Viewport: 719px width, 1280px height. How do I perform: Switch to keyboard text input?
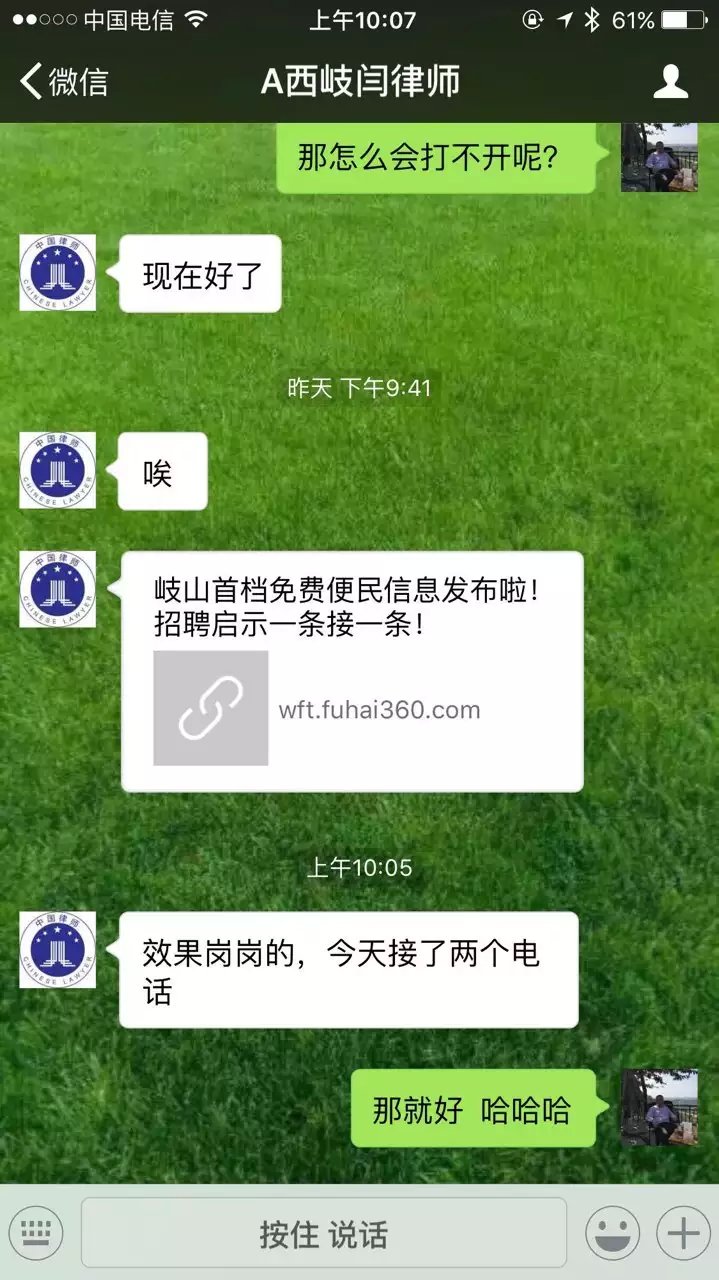(x=36, y=1233)
